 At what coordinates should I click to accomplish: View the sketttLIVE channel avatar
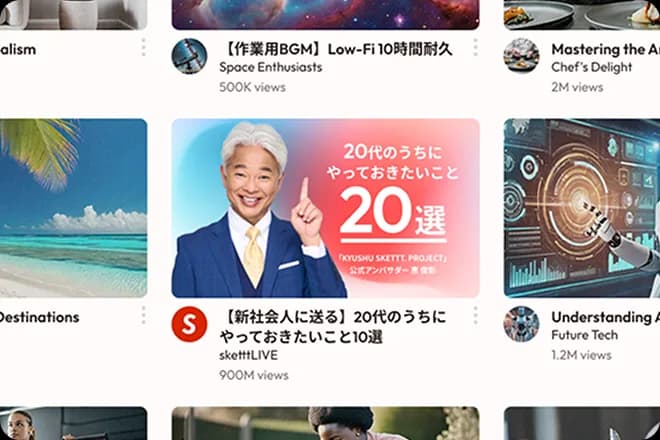(189, 324)
